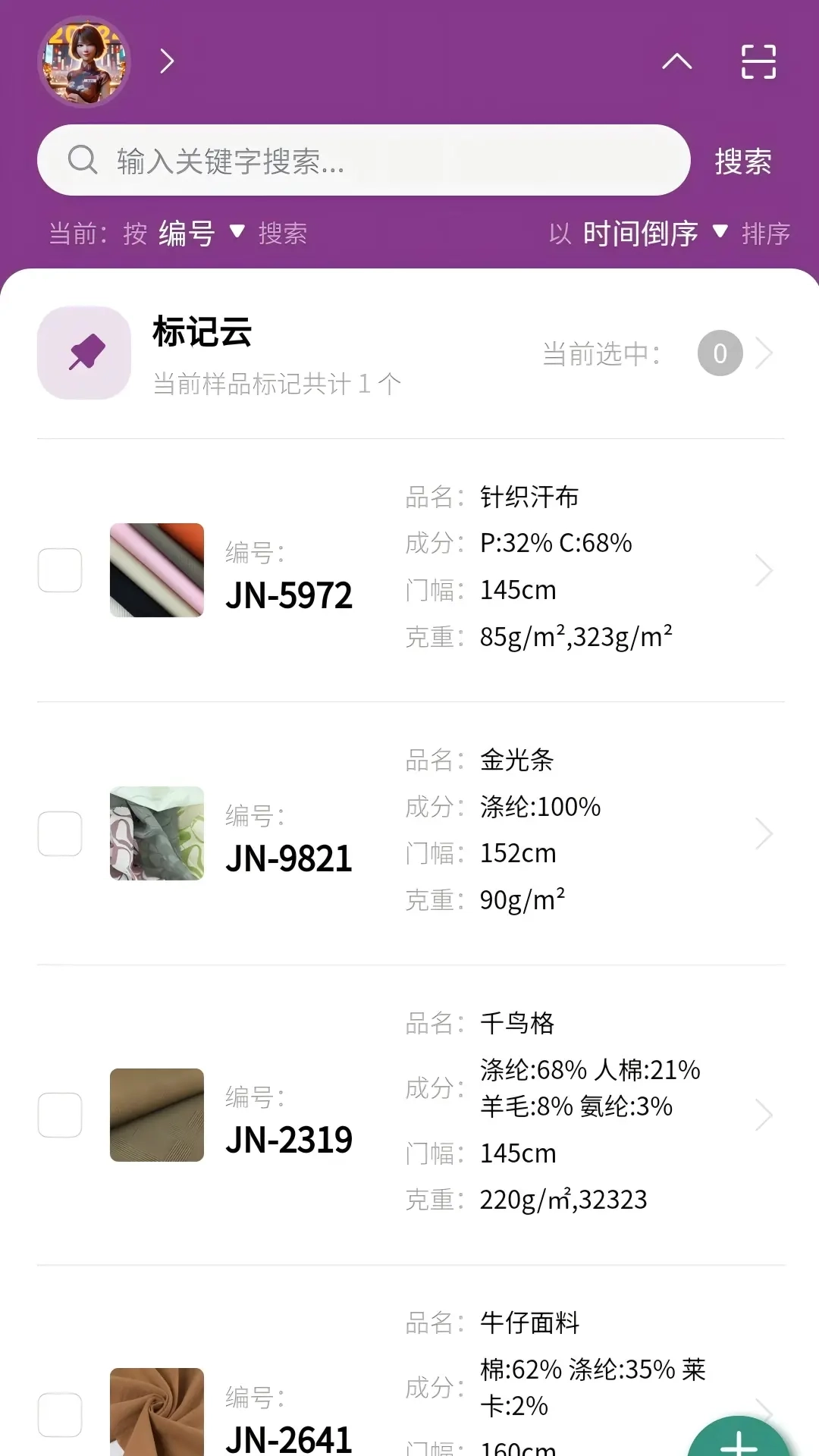The width and height of the screenshot is (819, 1456).
Task: Click the arrow next to the avatar
Action: pyautogui.click(x=167, y=61)
